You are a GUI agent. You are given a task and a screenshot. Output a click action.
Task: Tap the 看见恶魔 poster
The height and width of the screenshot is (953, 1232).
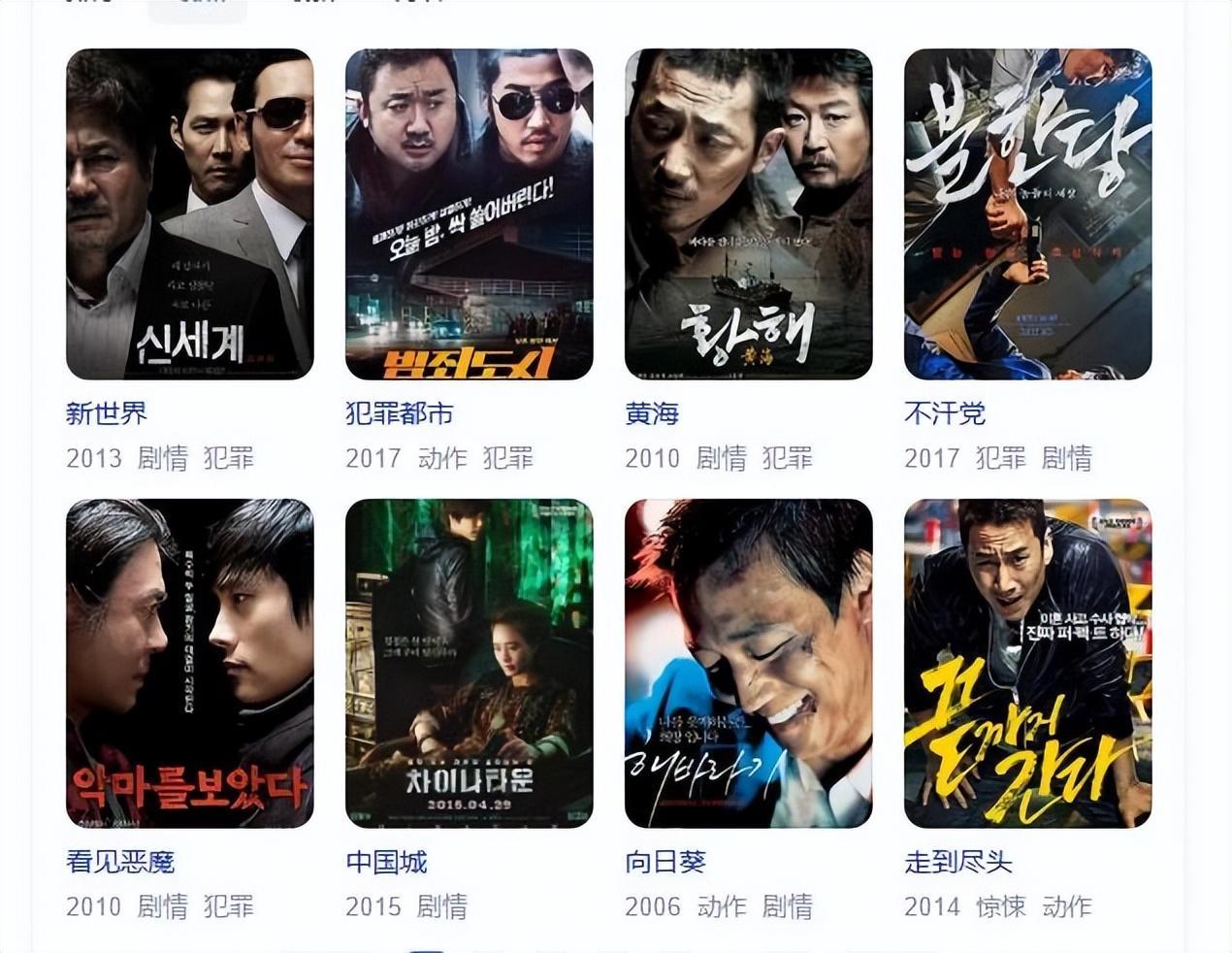[x=189, y=663]
